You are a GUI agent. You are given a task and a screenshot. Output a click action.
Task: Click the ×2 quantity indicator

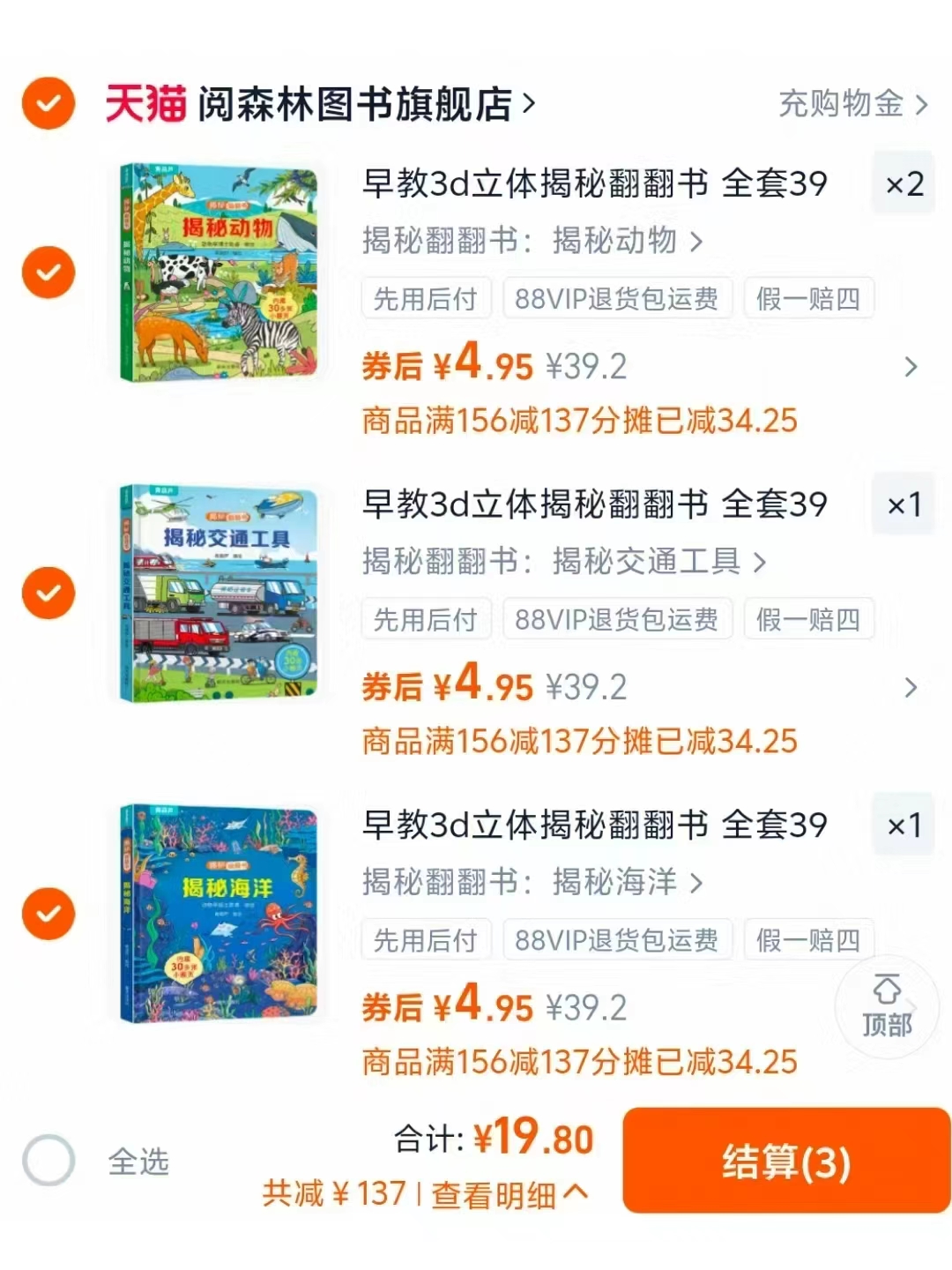pyautogui.click(x=902, y=185)
